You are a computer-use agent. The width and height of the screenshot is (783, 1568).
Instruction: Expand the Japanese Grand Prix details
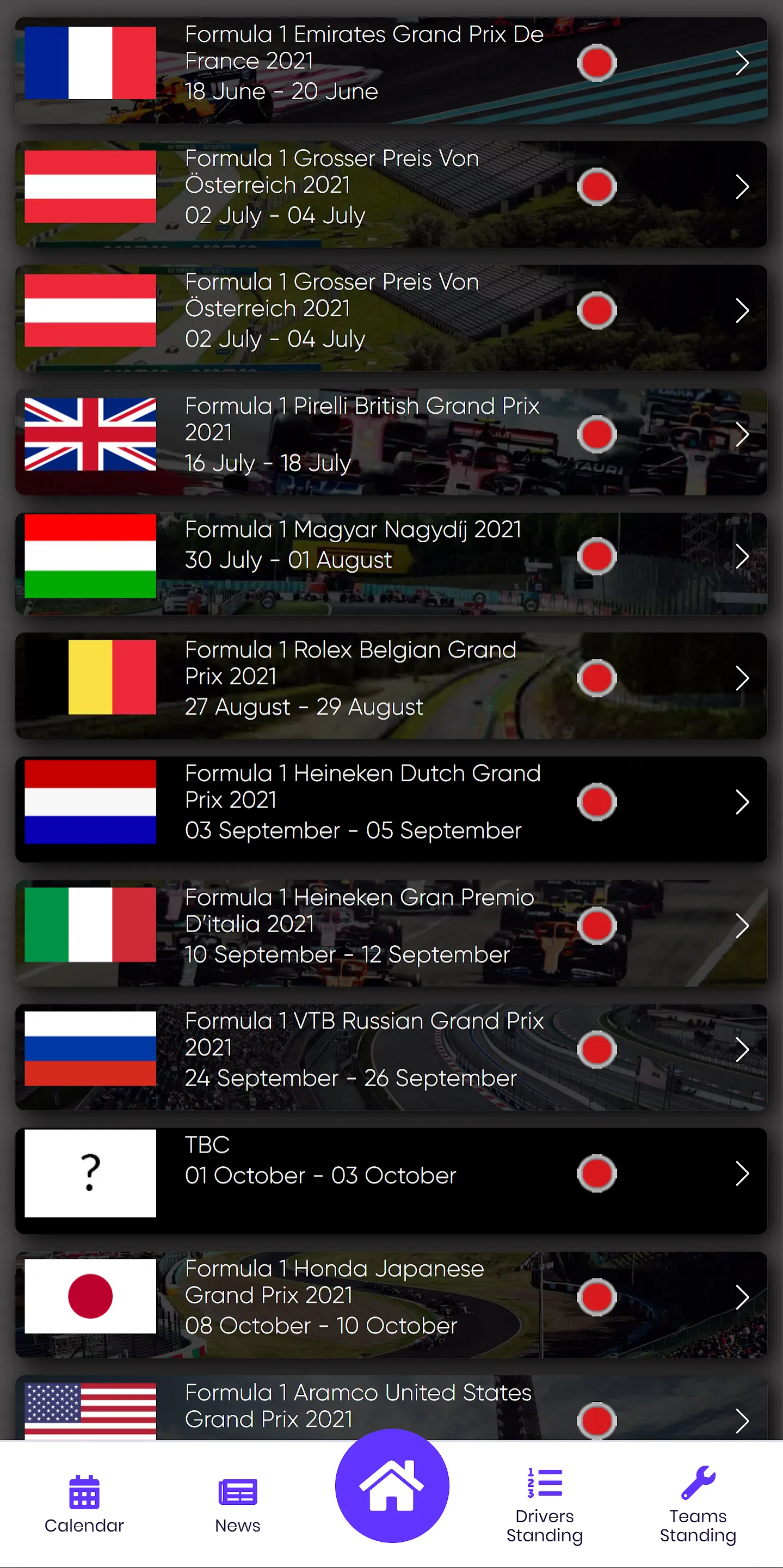coord(743,1296)
